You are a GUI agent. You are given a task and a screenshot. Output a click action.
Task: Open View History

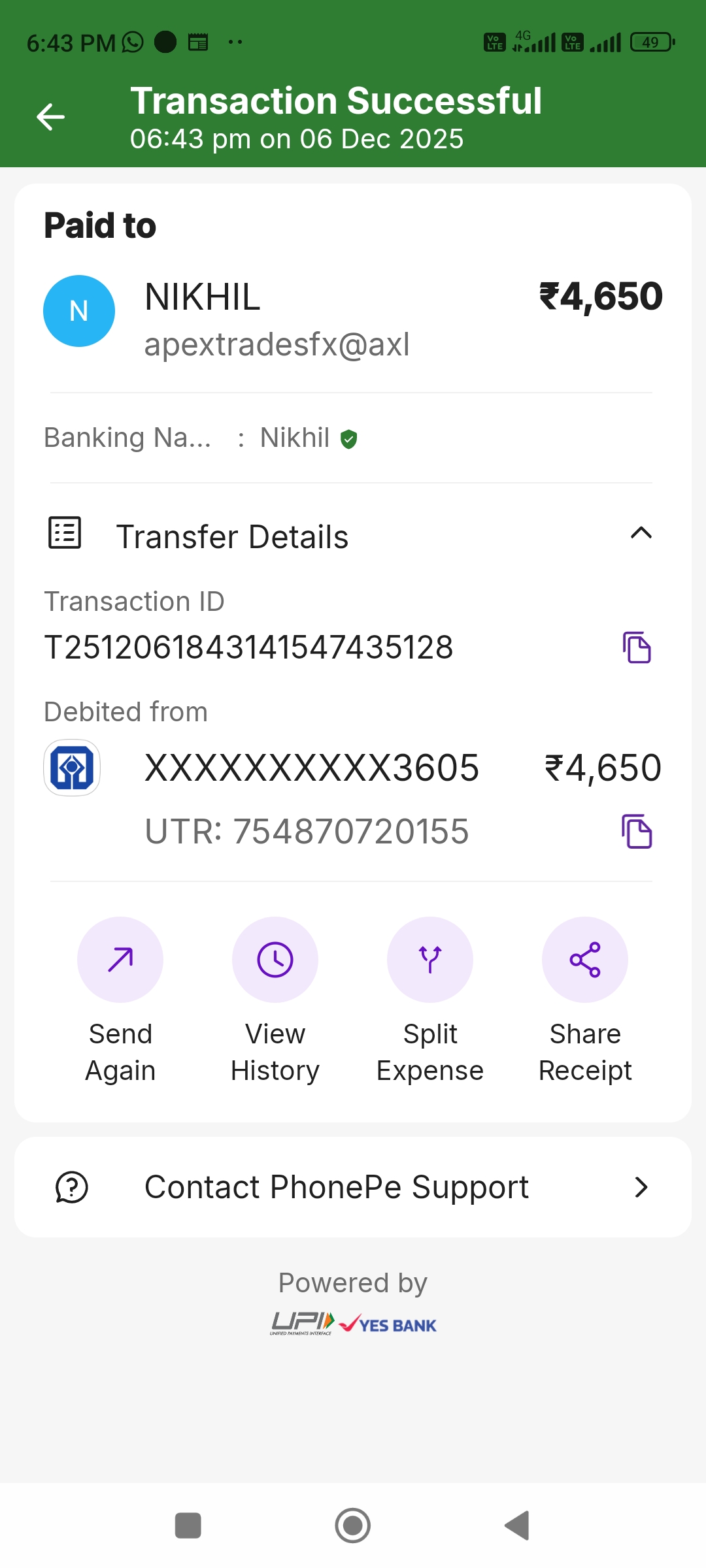[x=275, y=960]
